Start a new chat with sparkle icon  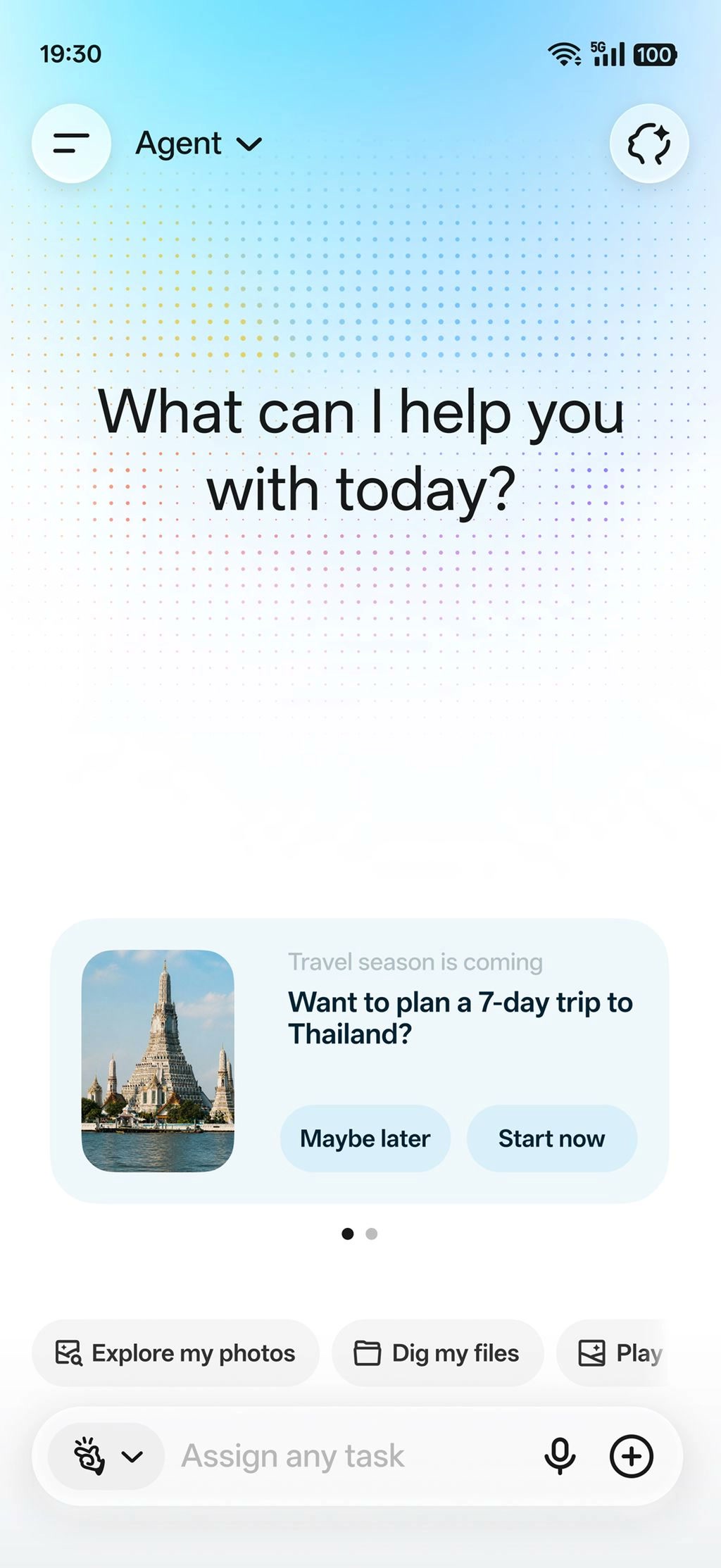(x=648, y=144)
